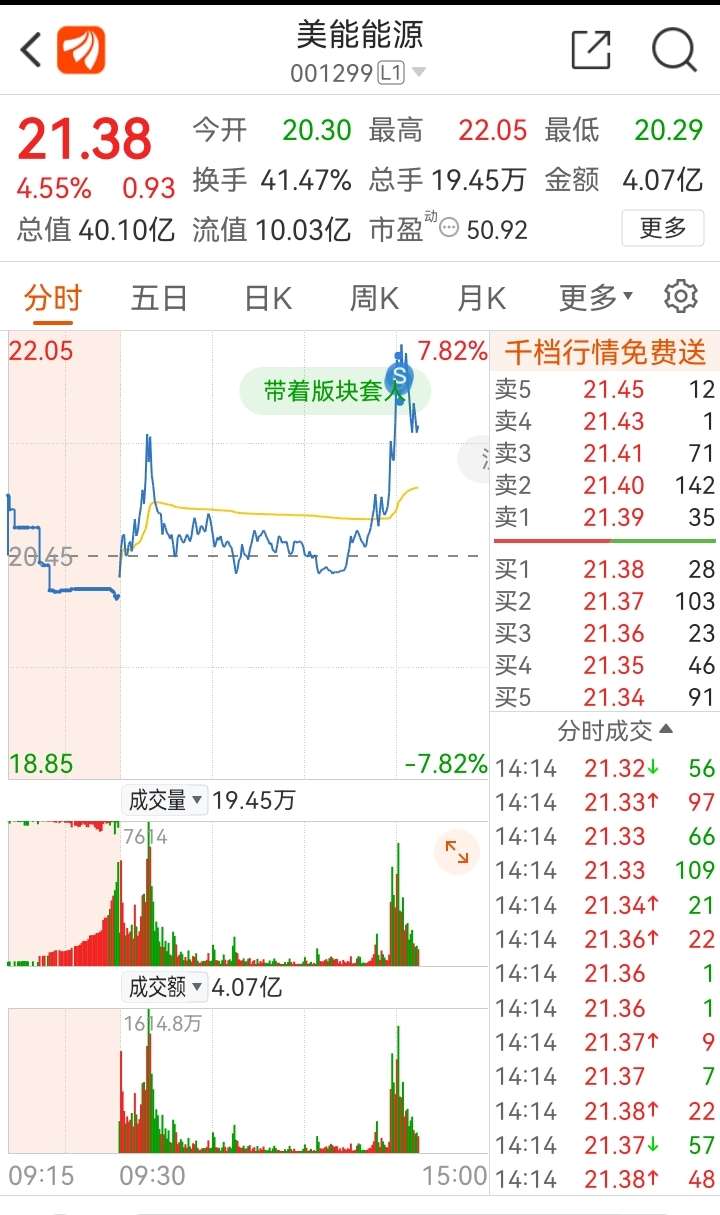Expand the 更多 chart period menu
This screenshot has height=1215, width=720.
(593, 296)
